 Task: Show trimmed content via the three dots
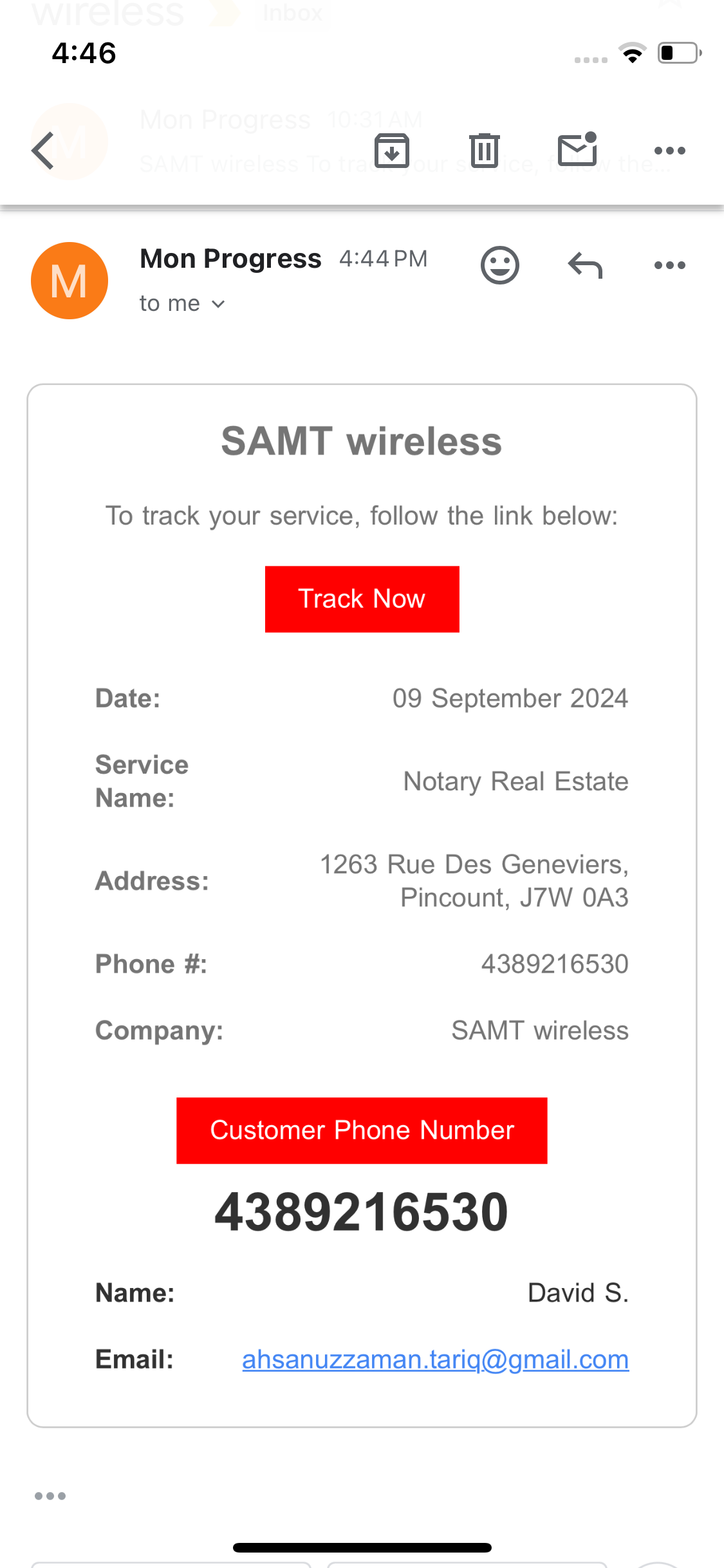(x=50, y=1496)
